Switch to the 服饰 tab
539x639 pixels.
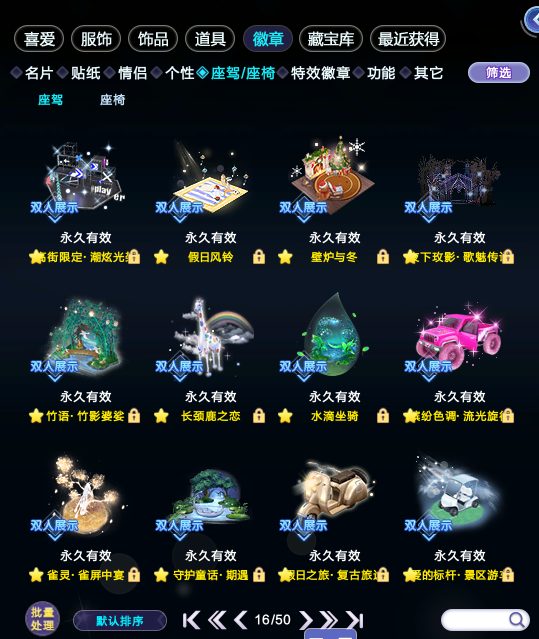96,39
